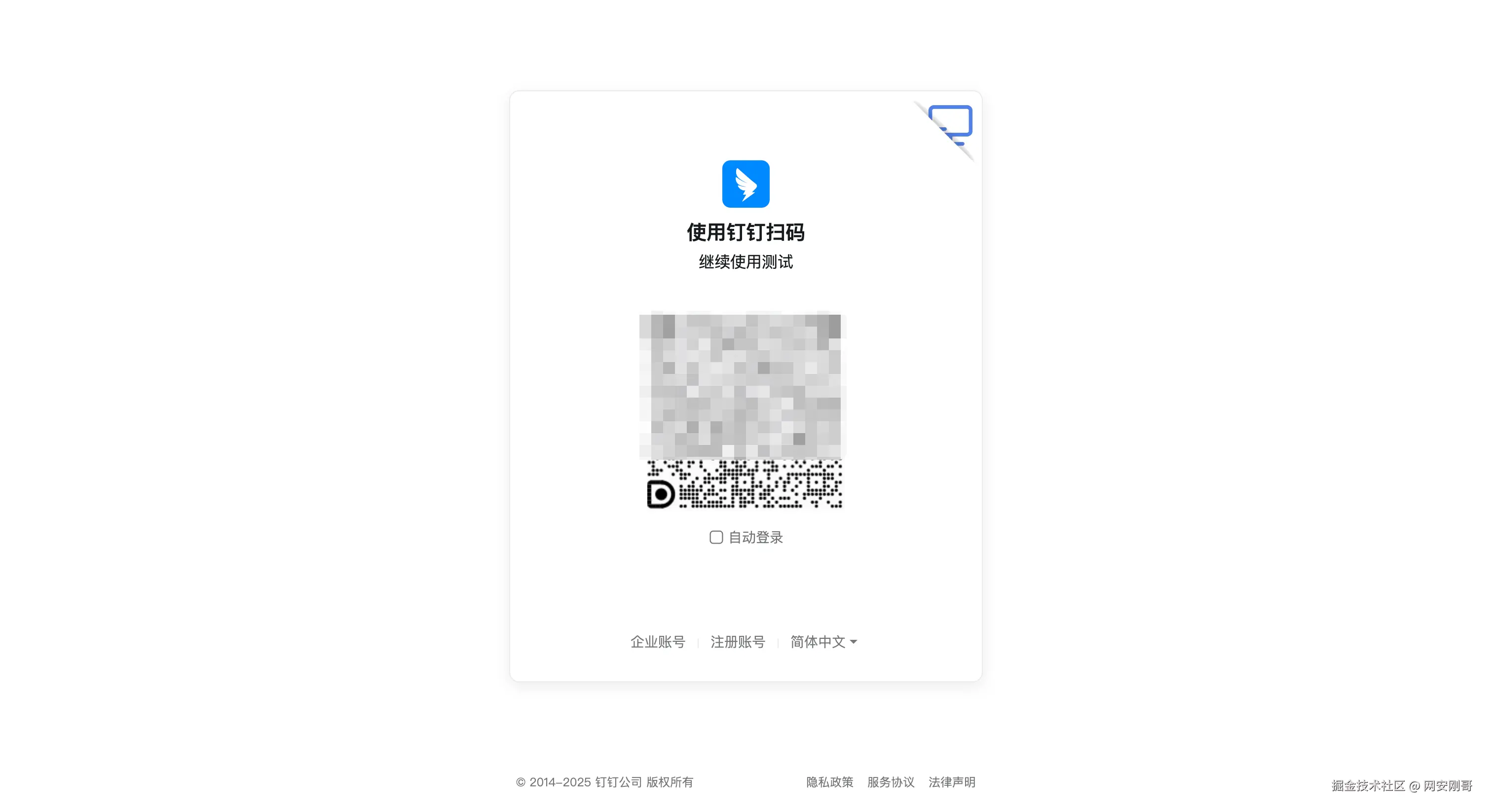Switch to computer password login via corner icon
1492x812 pixels.
click(x=950, y=123)
